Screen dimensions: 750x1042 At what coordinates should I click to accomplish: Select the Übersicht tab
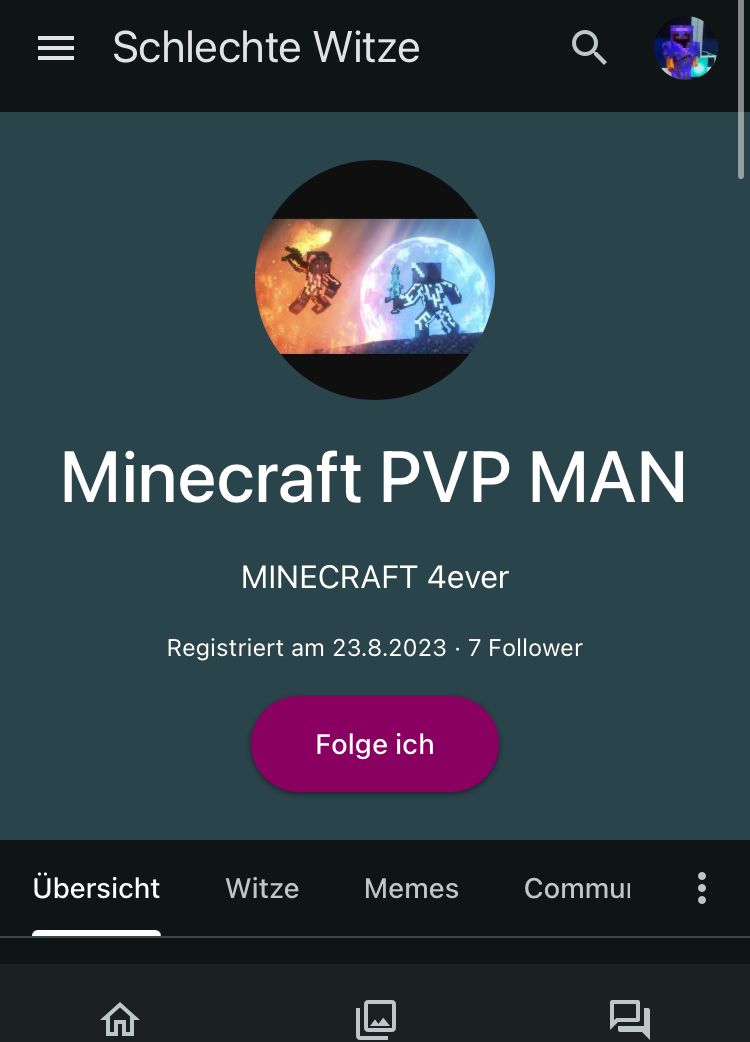click(96, 888)
